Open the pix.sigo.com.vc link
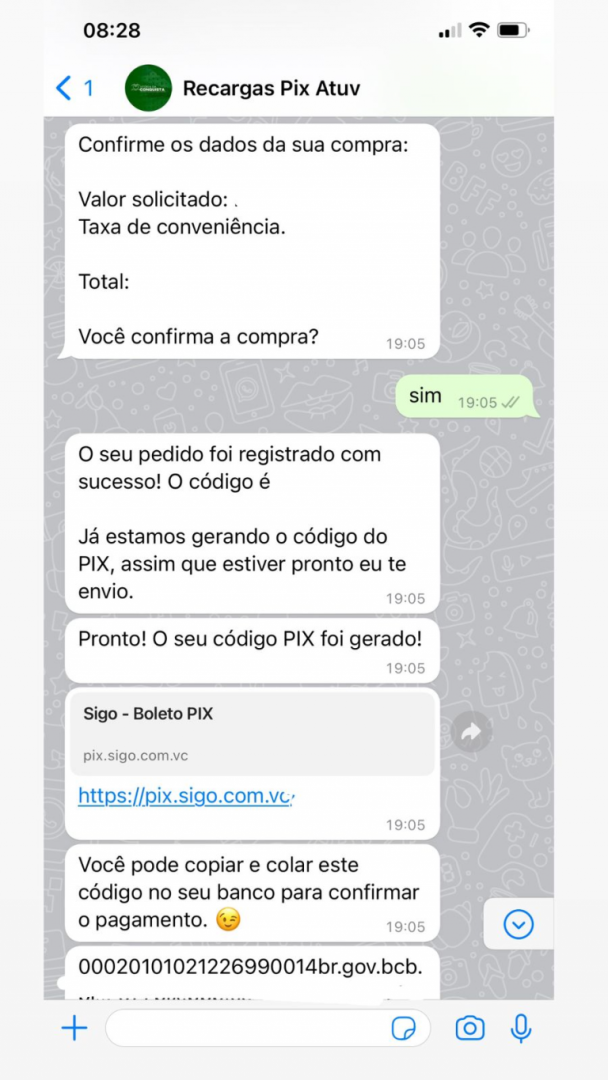 coord(187,796)
